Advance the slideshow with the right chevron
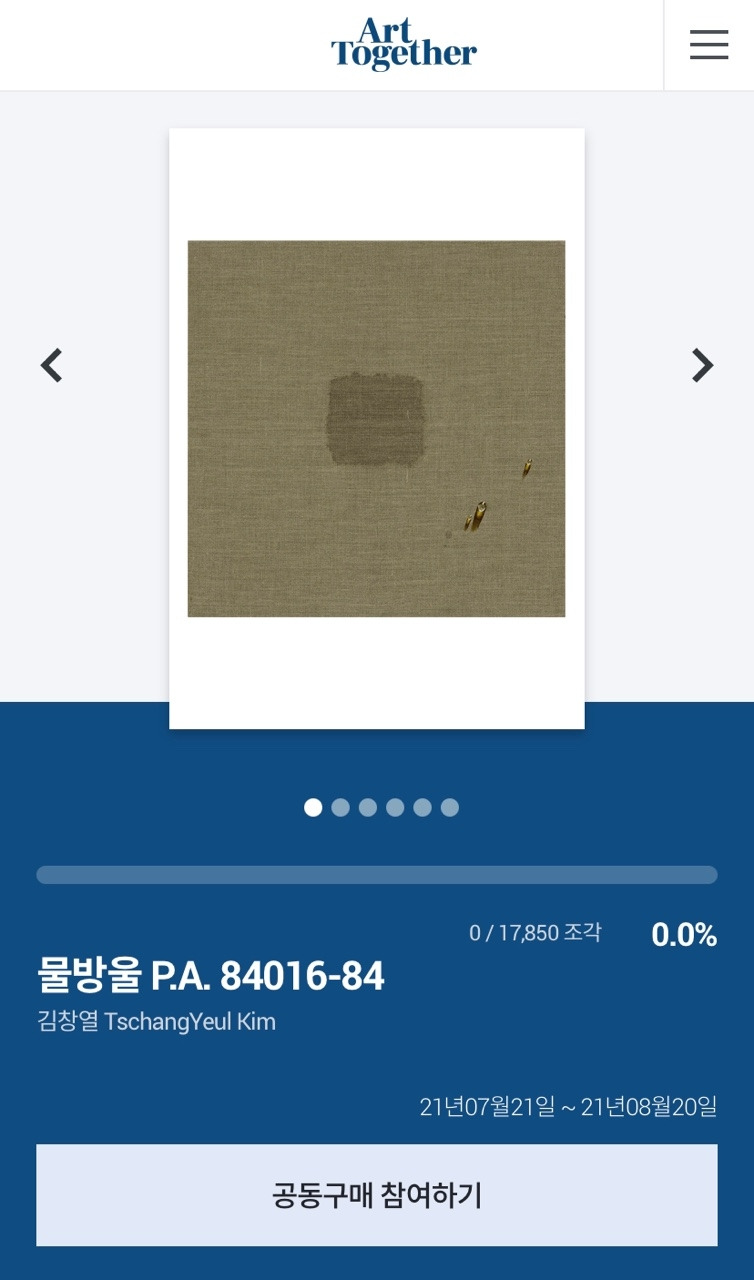The width and height of the screenshot is (754, 1280). click(701, 364)
